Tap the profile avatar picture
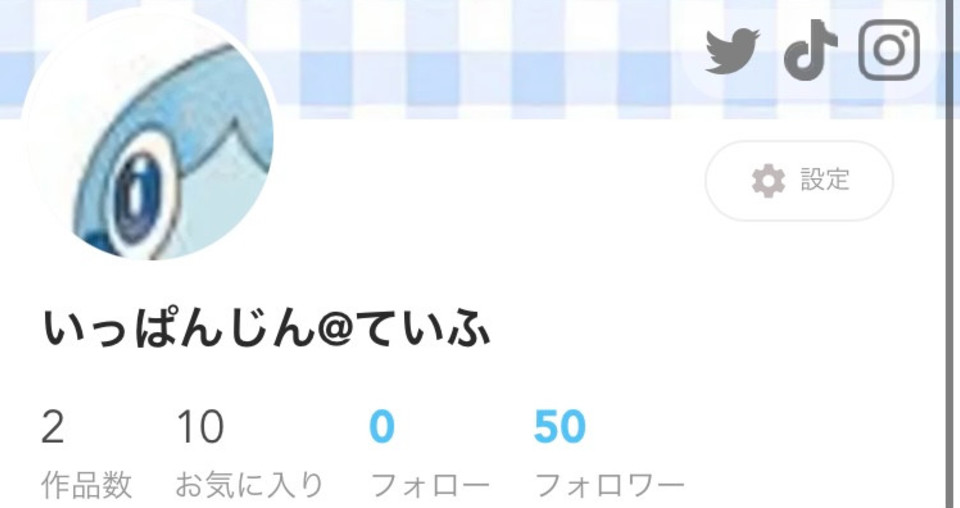The width and height of the screenshot is (960, 508). pos(150,140)
